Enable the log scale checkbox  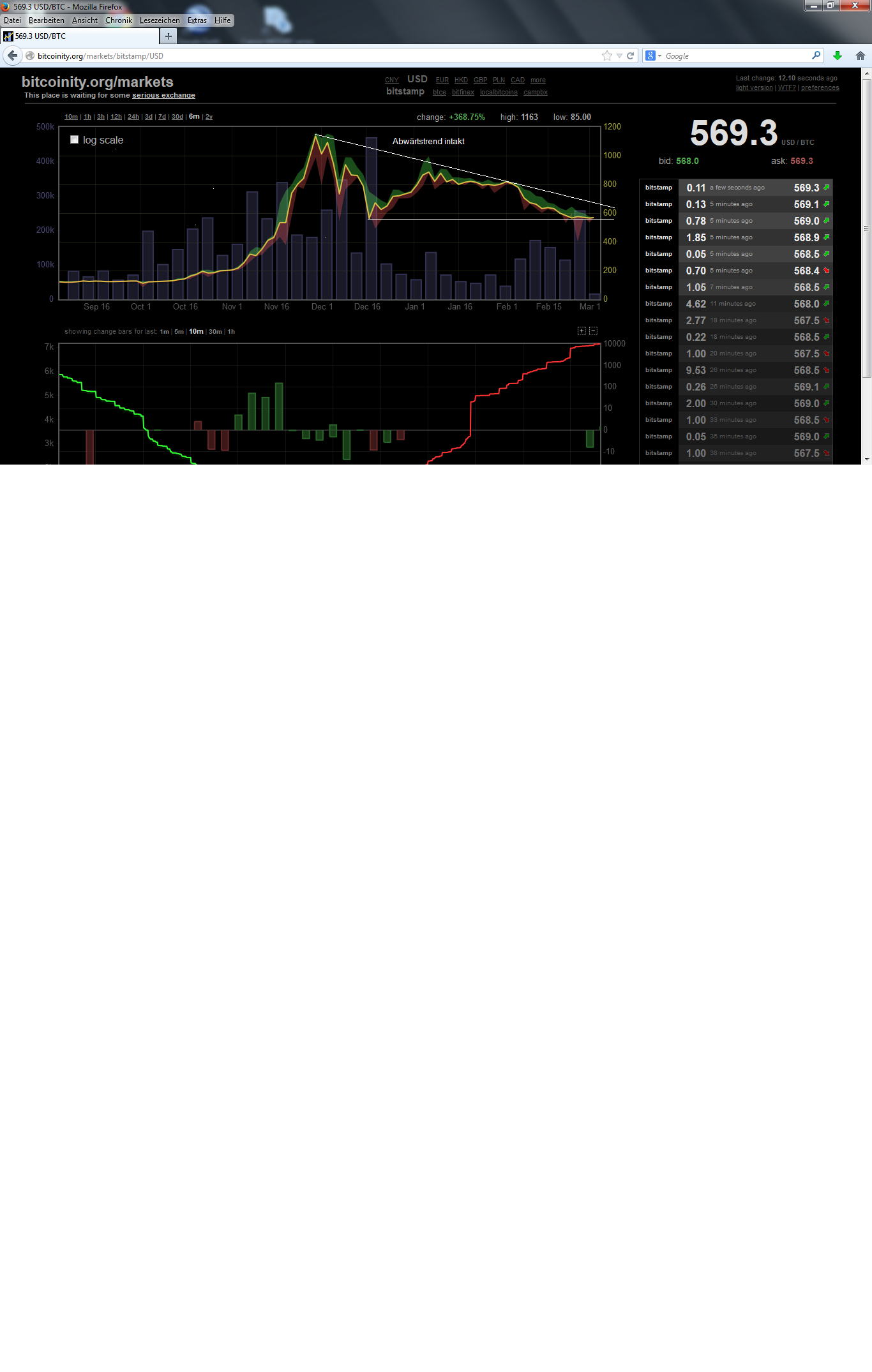[x=74, y=139]
